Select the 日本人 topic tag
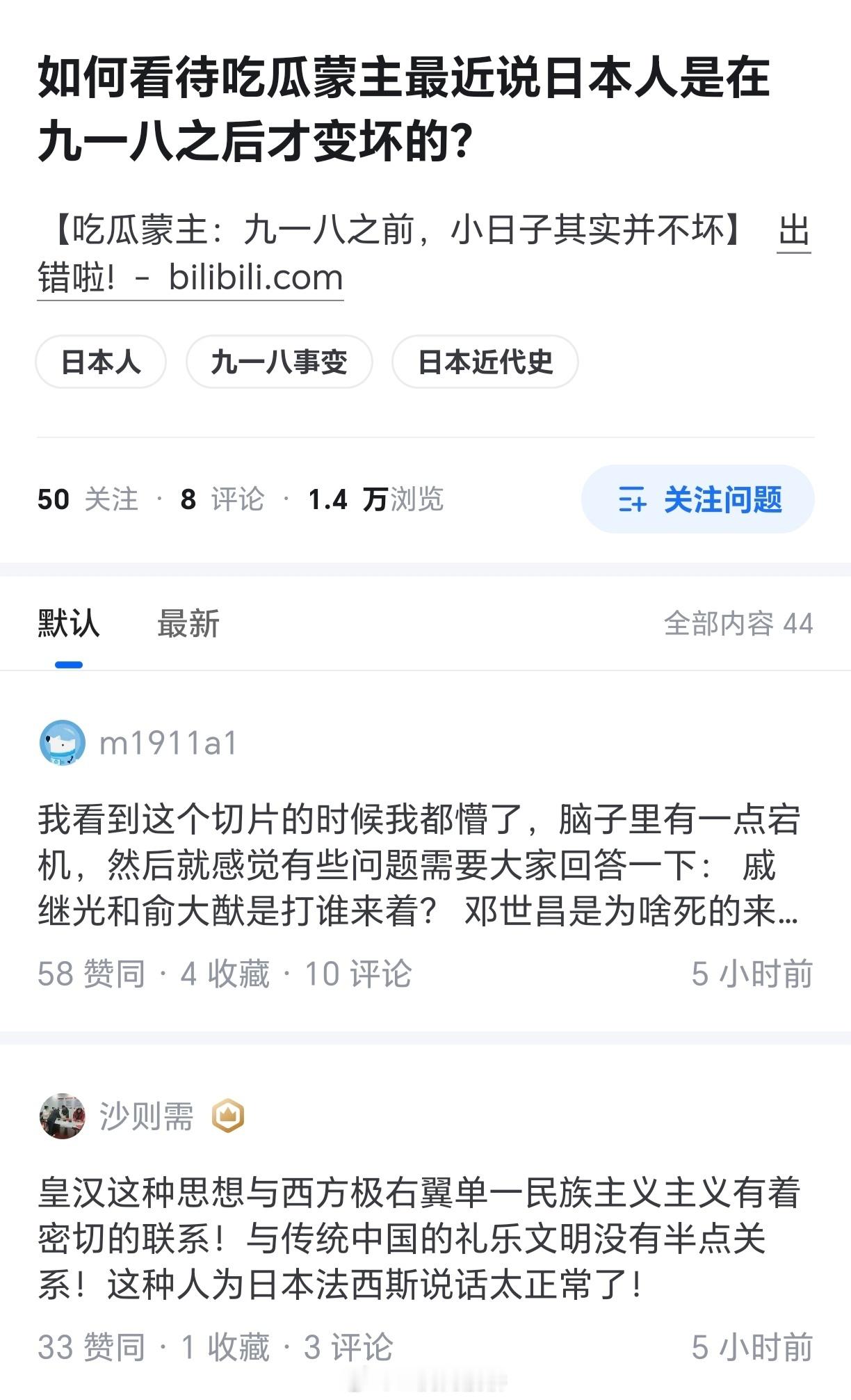The image size is (851, 1400). [x=100, y=362]
